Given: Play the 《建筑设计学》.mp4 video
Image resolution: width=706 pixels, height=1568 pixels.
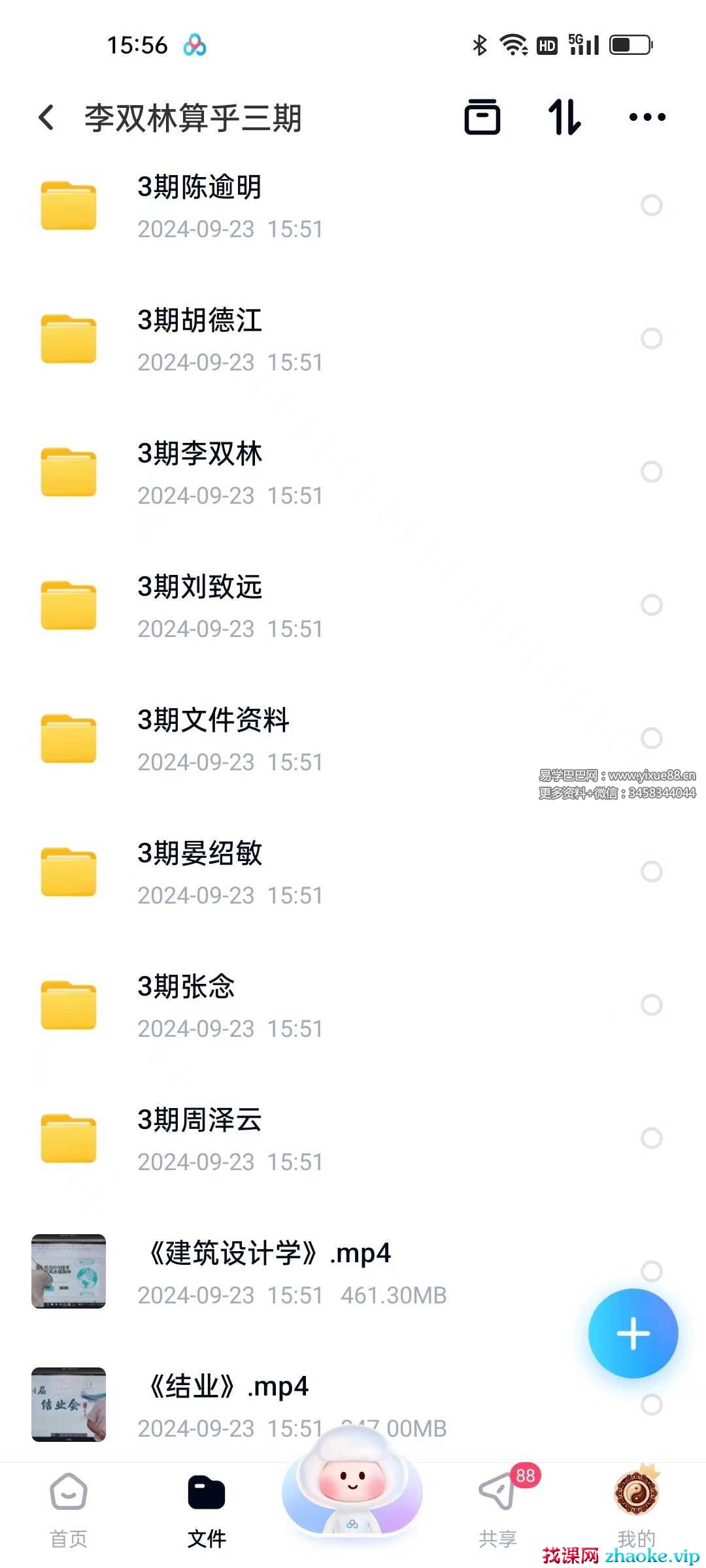Looking at the screenshot, I should pyautogui.click(x=268, y=1271).
